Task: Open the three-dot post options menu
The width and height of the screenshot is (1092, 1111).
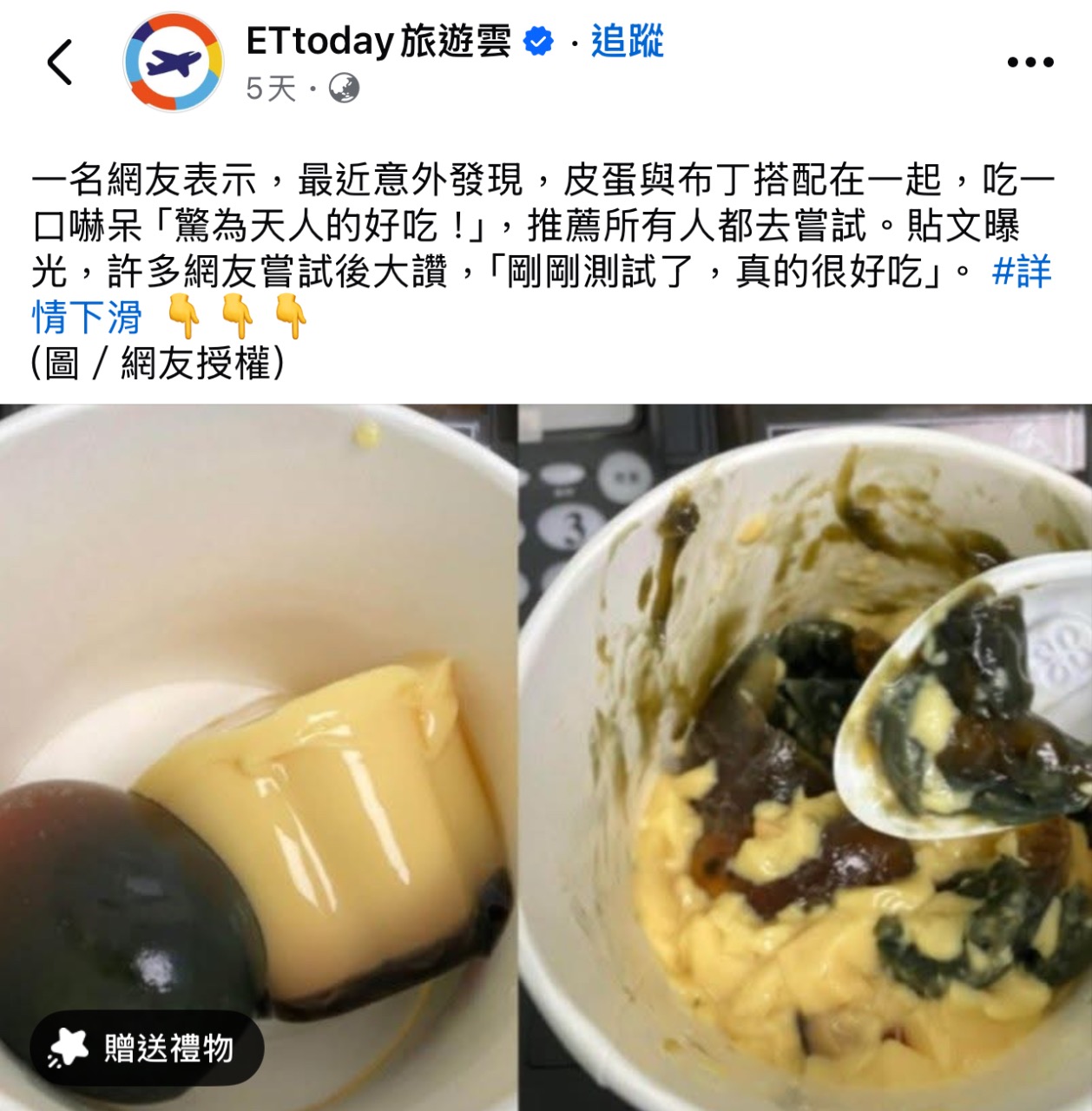Action: [x=1030, y=62]
